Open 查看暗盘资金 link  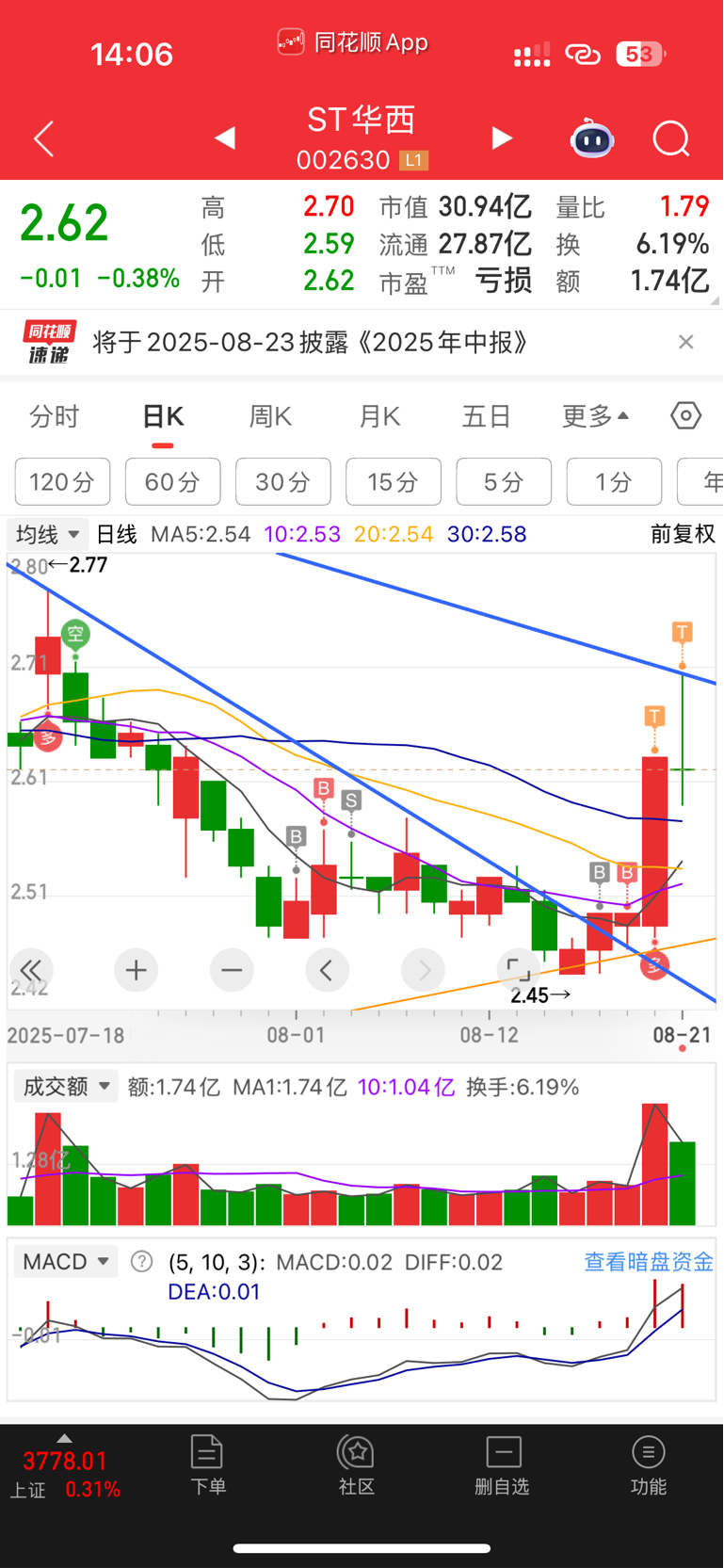648,1262
